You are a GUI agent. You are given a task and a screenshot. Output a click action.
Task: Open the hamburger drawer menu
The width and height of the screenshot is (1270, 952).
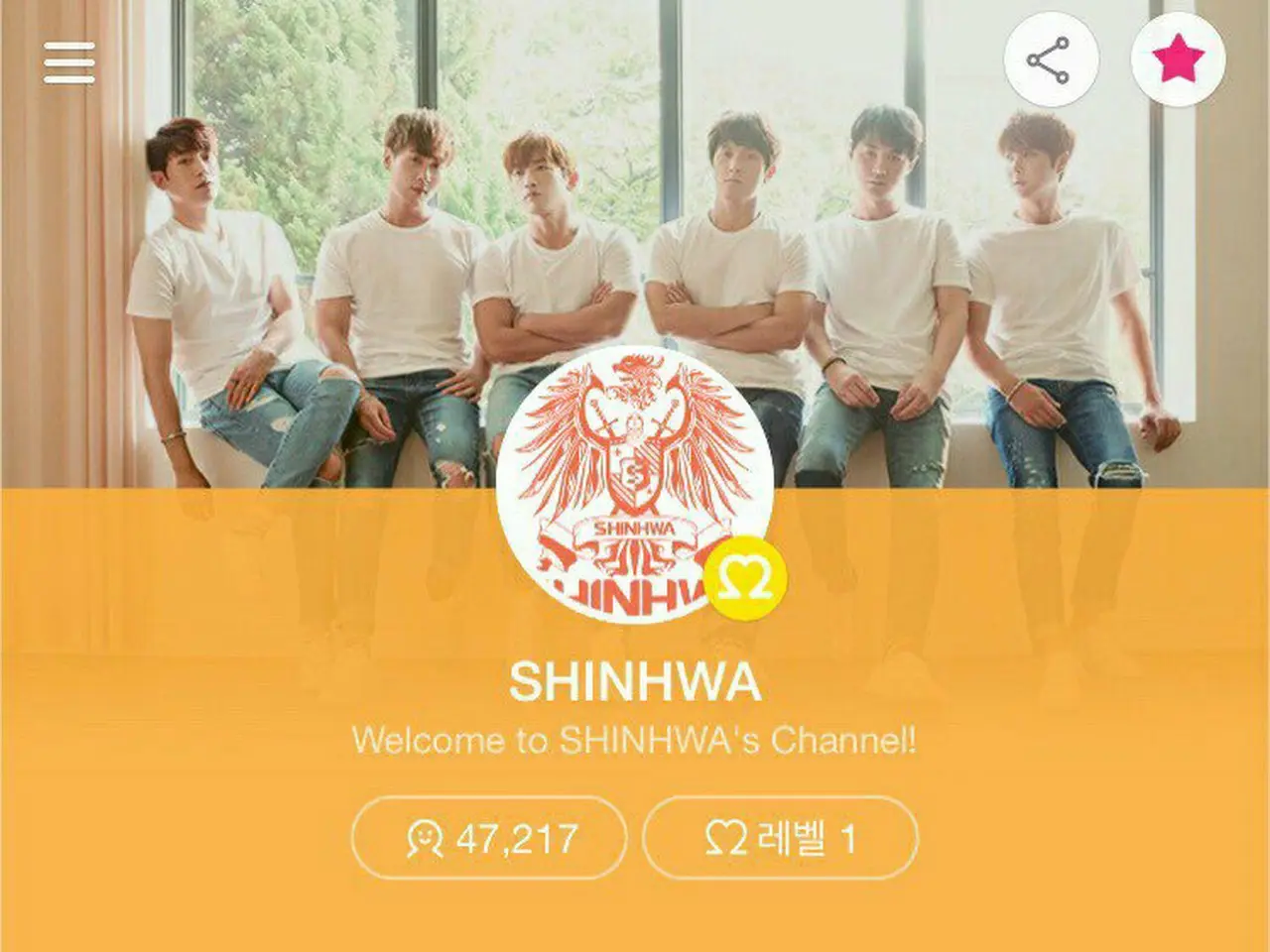click(x=69, y=62)
